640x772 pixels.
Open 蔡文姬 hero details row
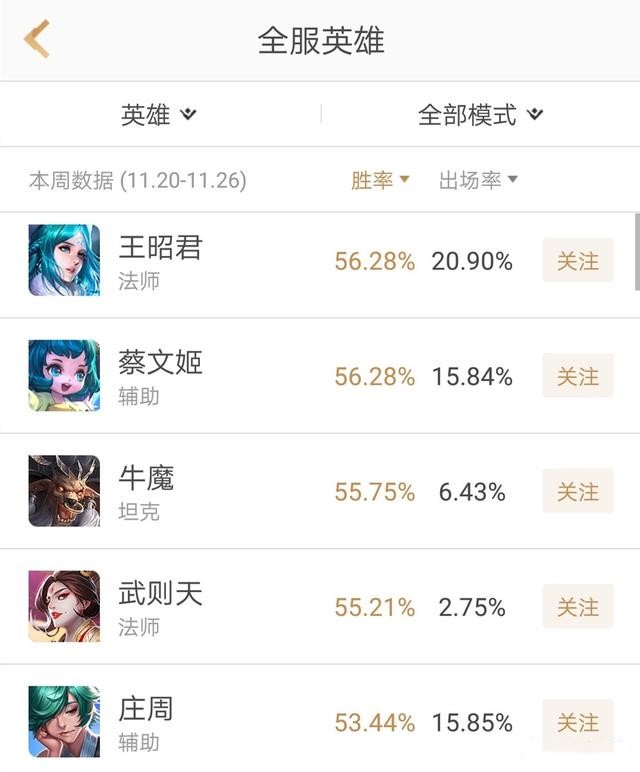coord(160,377)
